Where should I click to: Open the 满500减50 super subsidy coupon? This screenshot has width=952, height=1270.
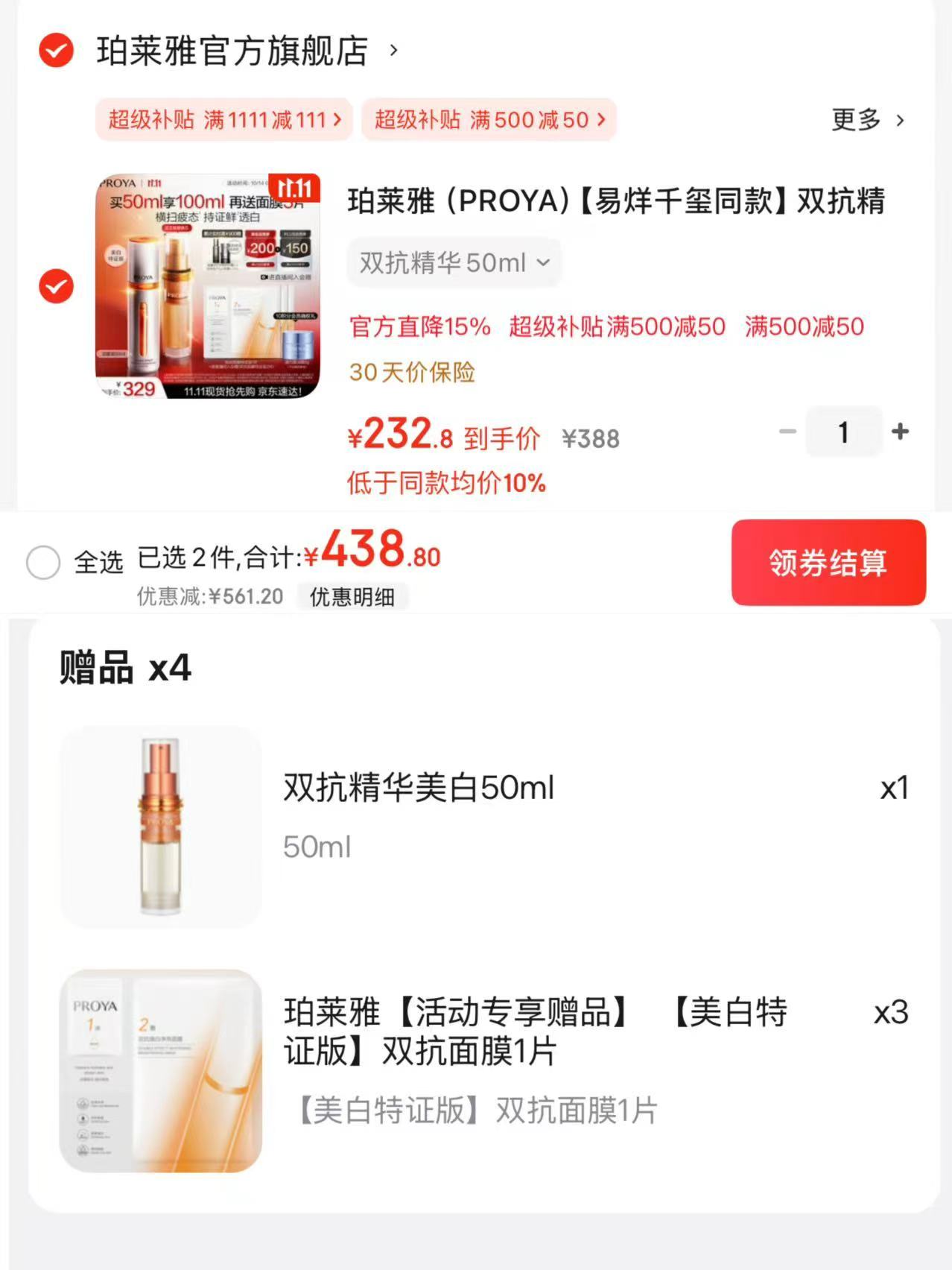(x=489, y=120)
